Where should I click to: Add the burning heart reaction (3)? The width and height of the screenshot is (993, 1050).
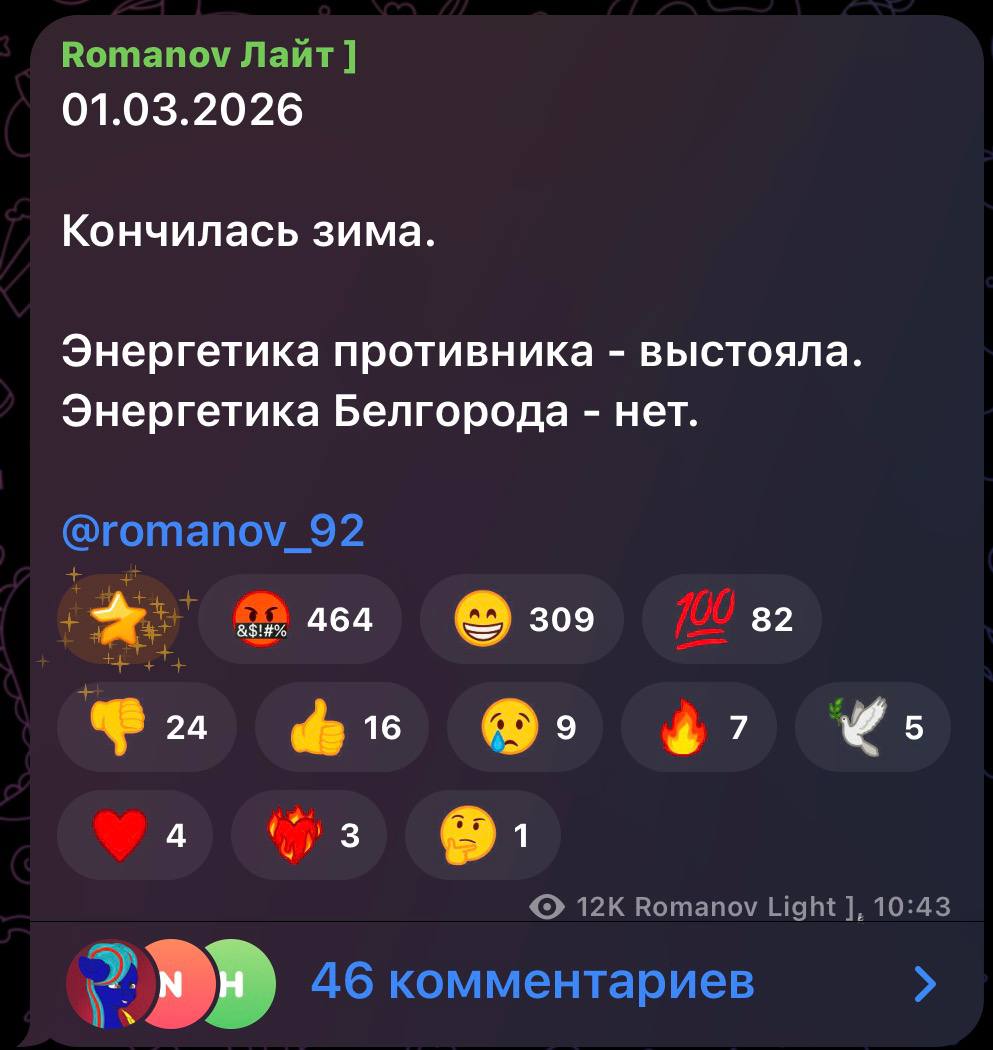click(x=308, y=835)
